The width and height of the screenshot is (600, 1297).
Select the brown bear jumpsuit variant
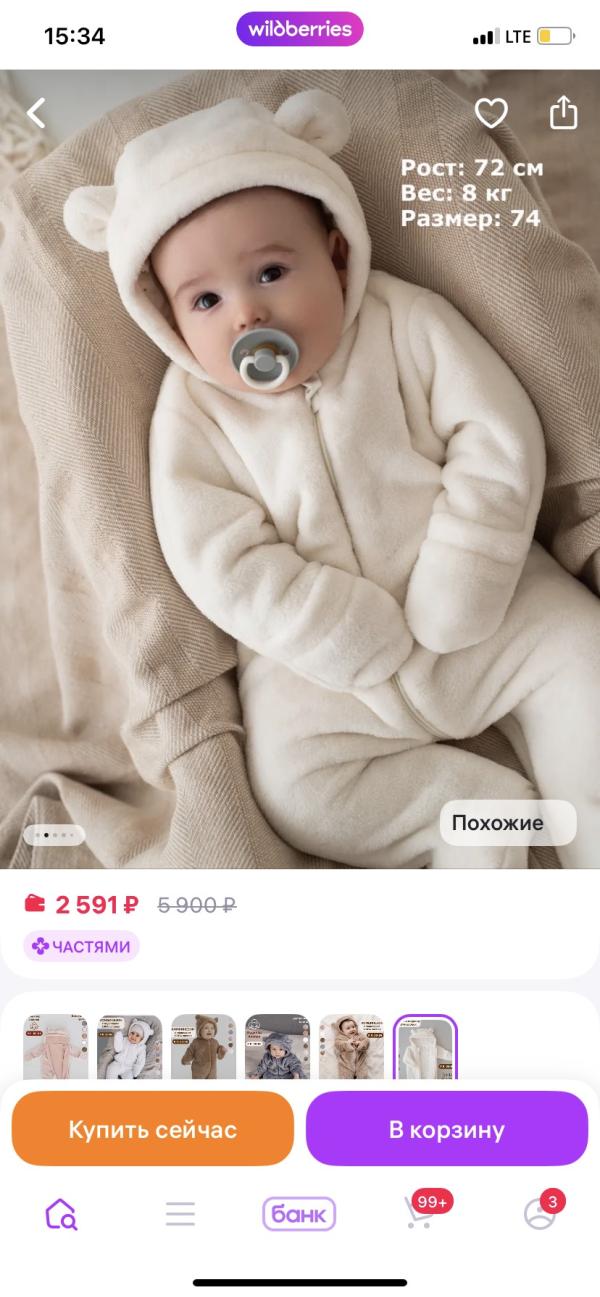(x=203, y=1047)
